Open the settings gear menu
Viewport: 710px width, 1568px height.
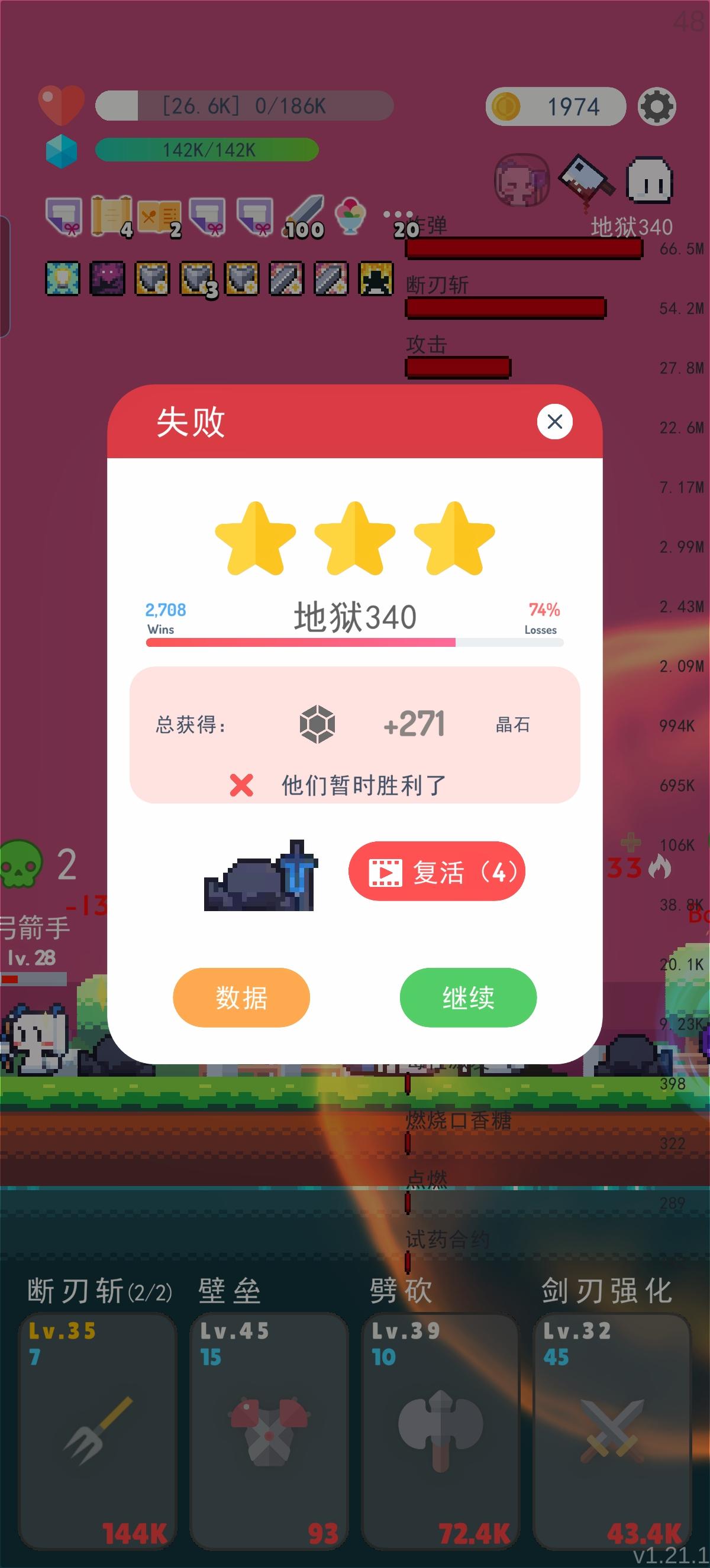[x=656, y=106]
